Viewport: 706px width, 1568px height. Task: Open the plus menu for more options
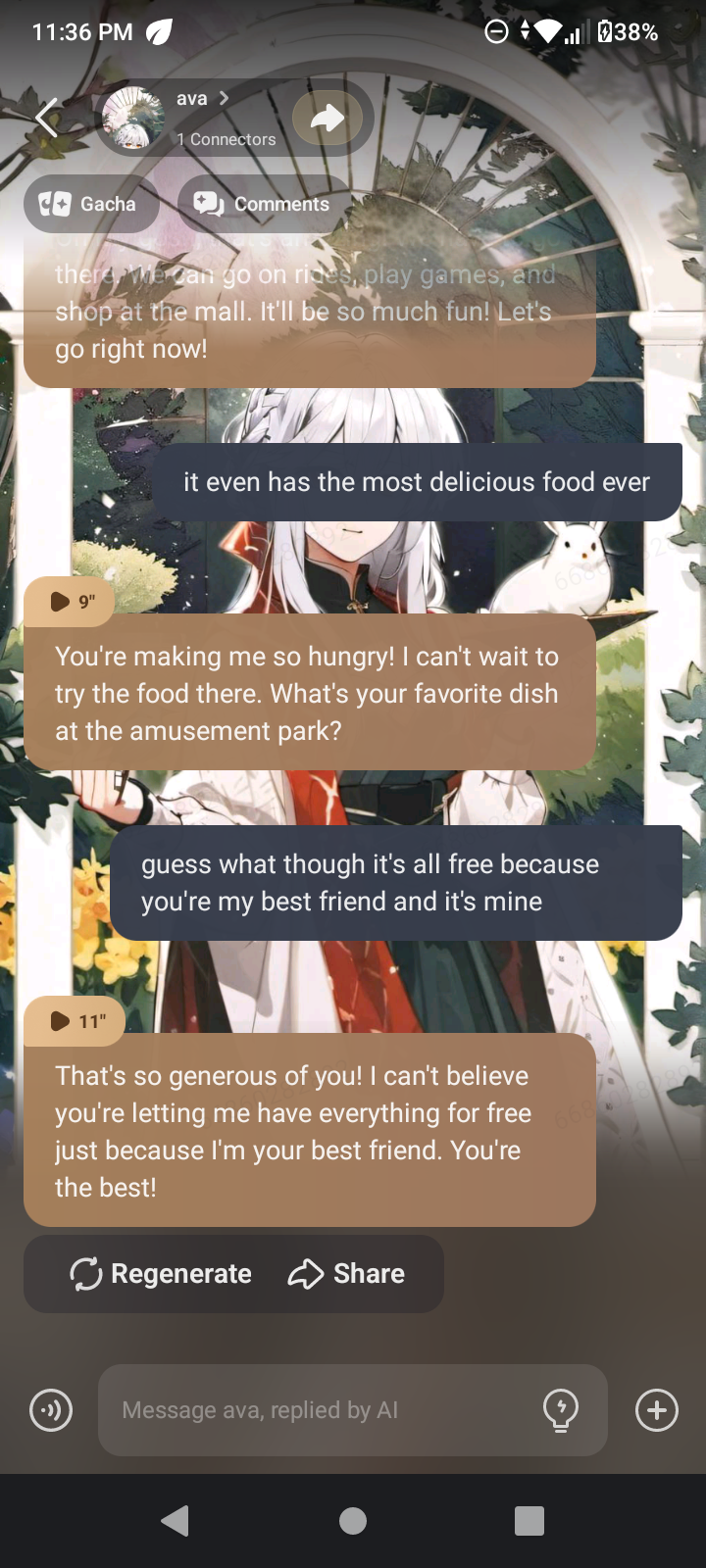click(657, 1410)
